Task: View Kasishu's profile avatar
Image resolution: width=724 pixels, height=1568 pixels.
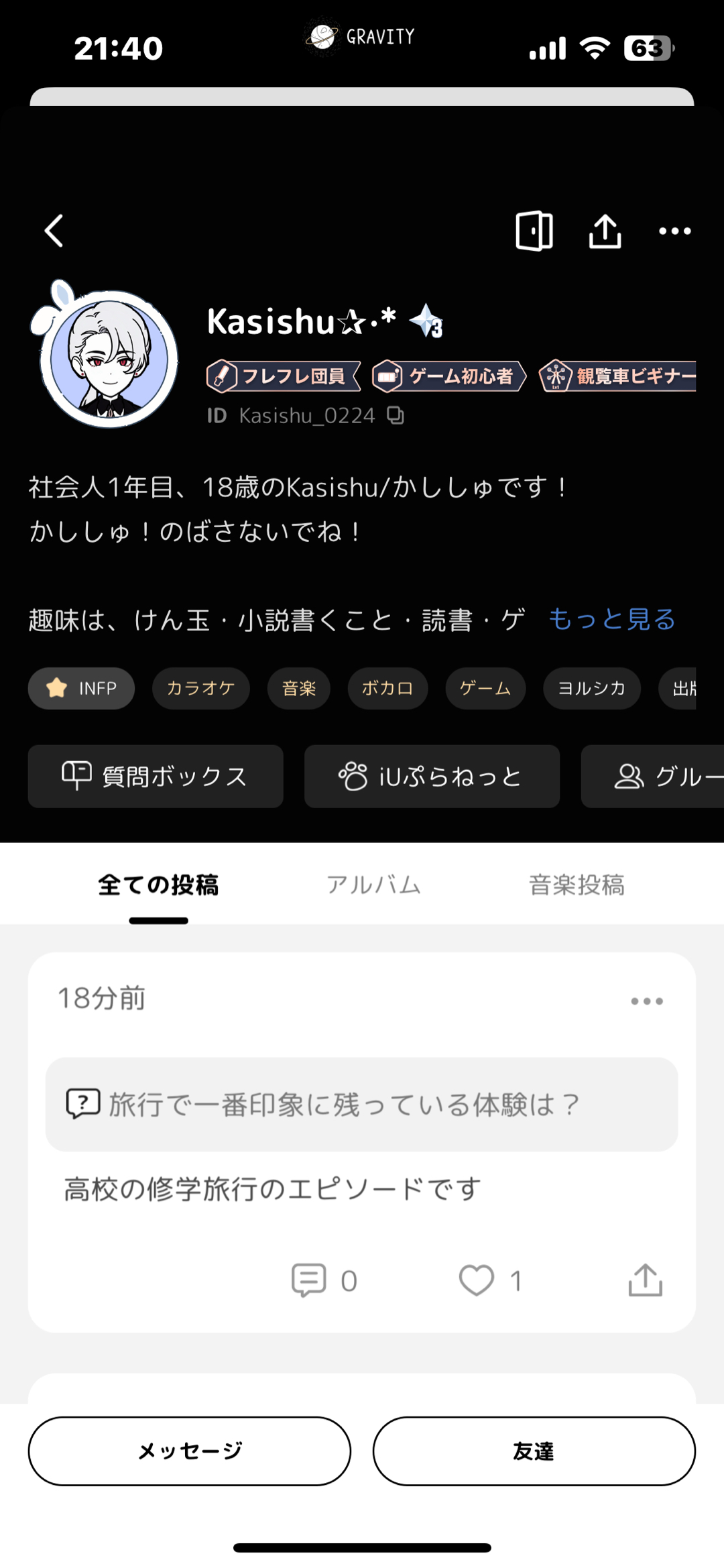Action: tap(107, 356)
